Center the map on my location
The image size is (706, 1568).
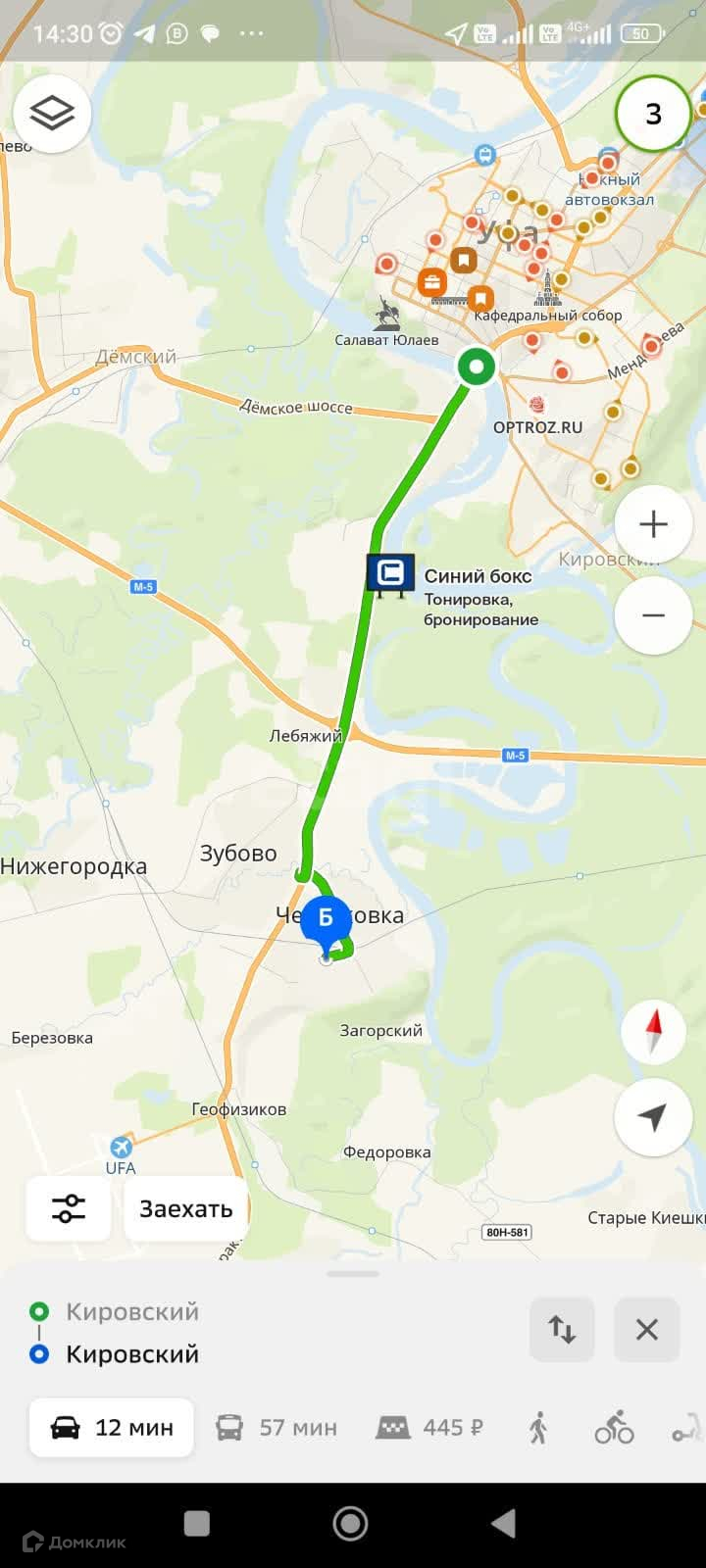click(653, 1117)
